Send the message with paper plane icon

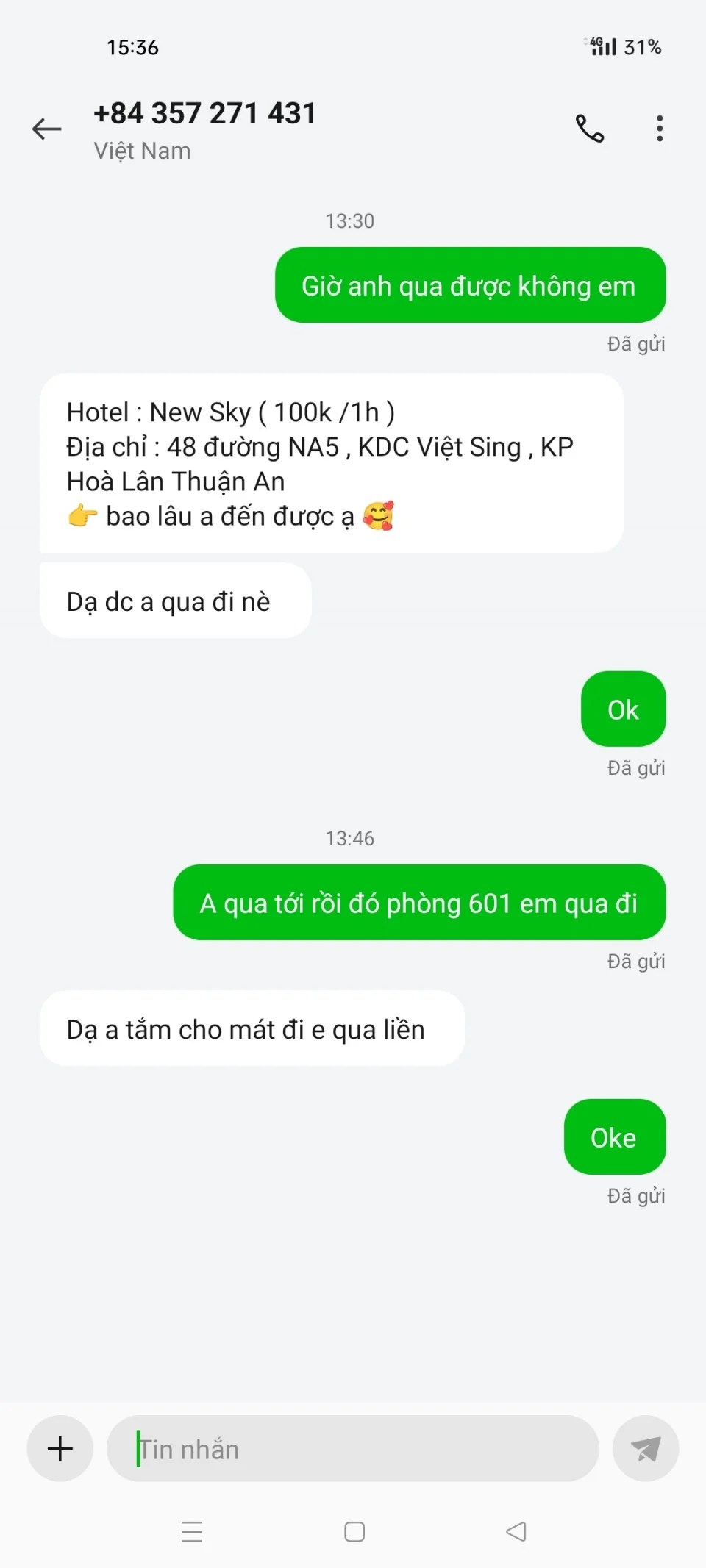pyautogui.click(x=645, y=1448)
